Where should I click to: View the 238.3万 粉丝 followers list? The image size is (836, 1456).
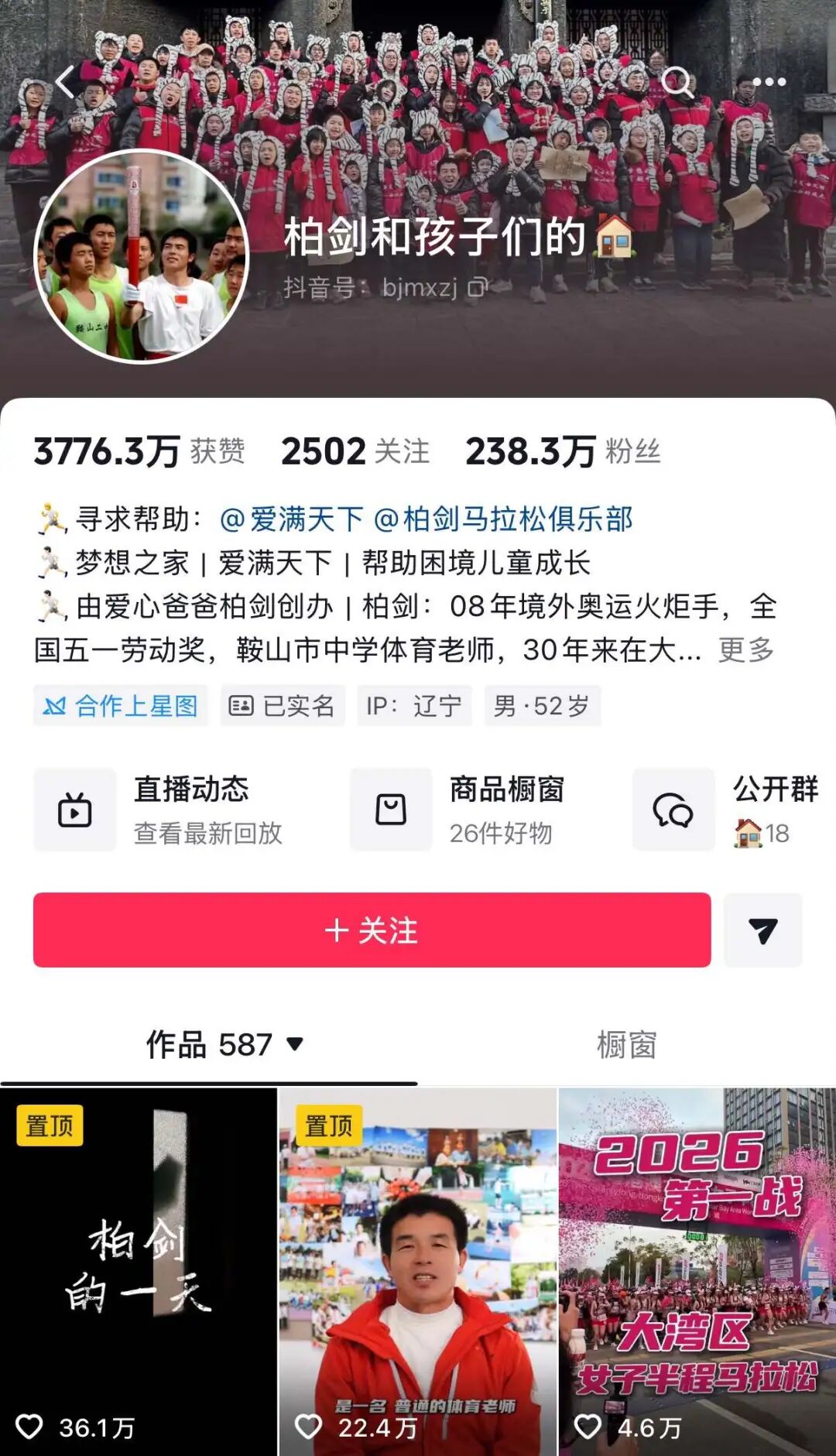[563, 451]
